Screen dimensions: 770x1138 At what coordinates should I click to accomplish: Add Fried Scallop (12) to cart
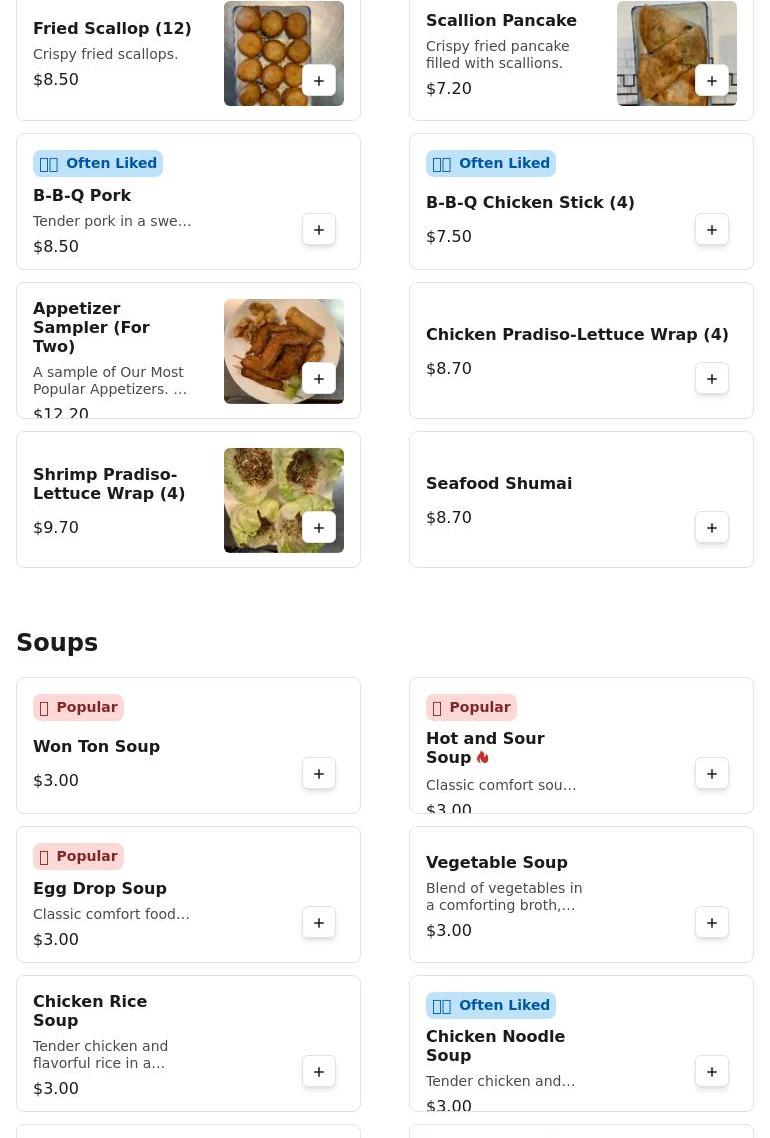319,81
